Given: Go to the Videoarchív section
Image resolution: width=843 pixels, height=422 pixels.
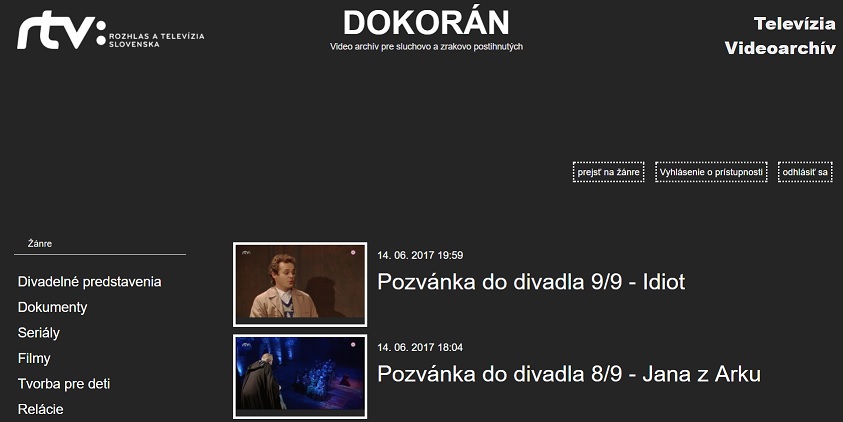Looking at the screenshot, I should 779,49.
